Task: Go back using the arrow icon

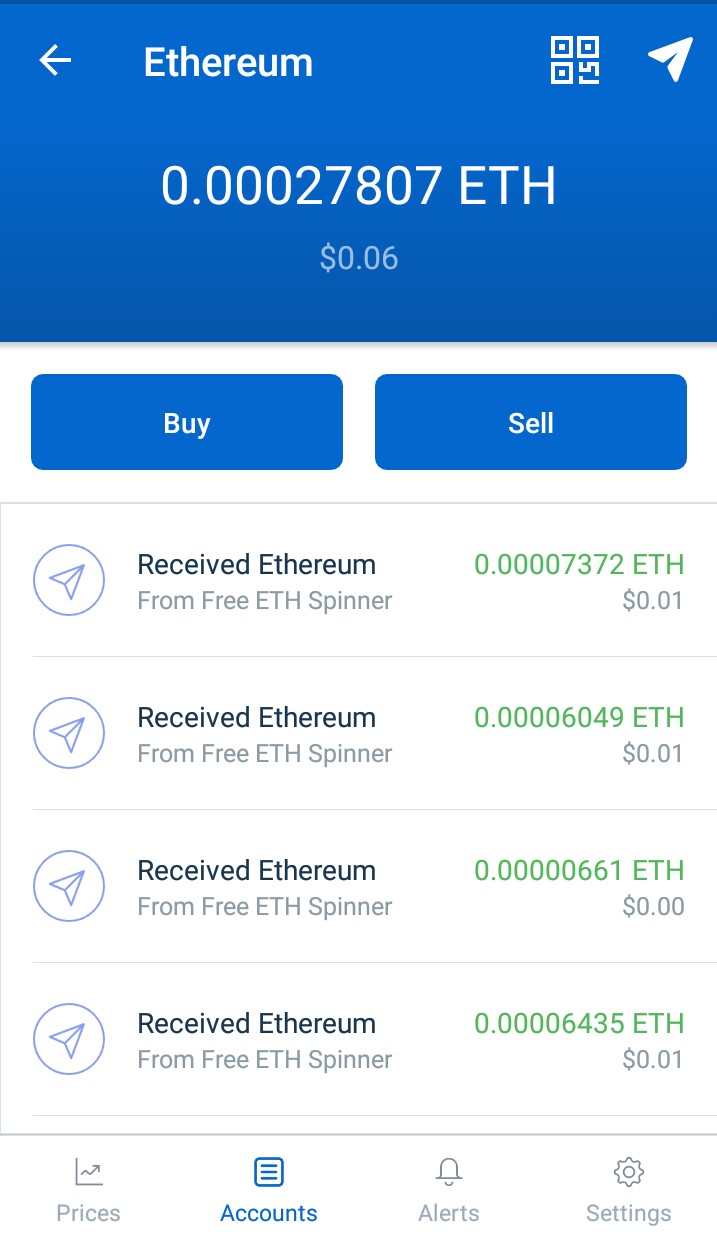Action: (56, 61)
